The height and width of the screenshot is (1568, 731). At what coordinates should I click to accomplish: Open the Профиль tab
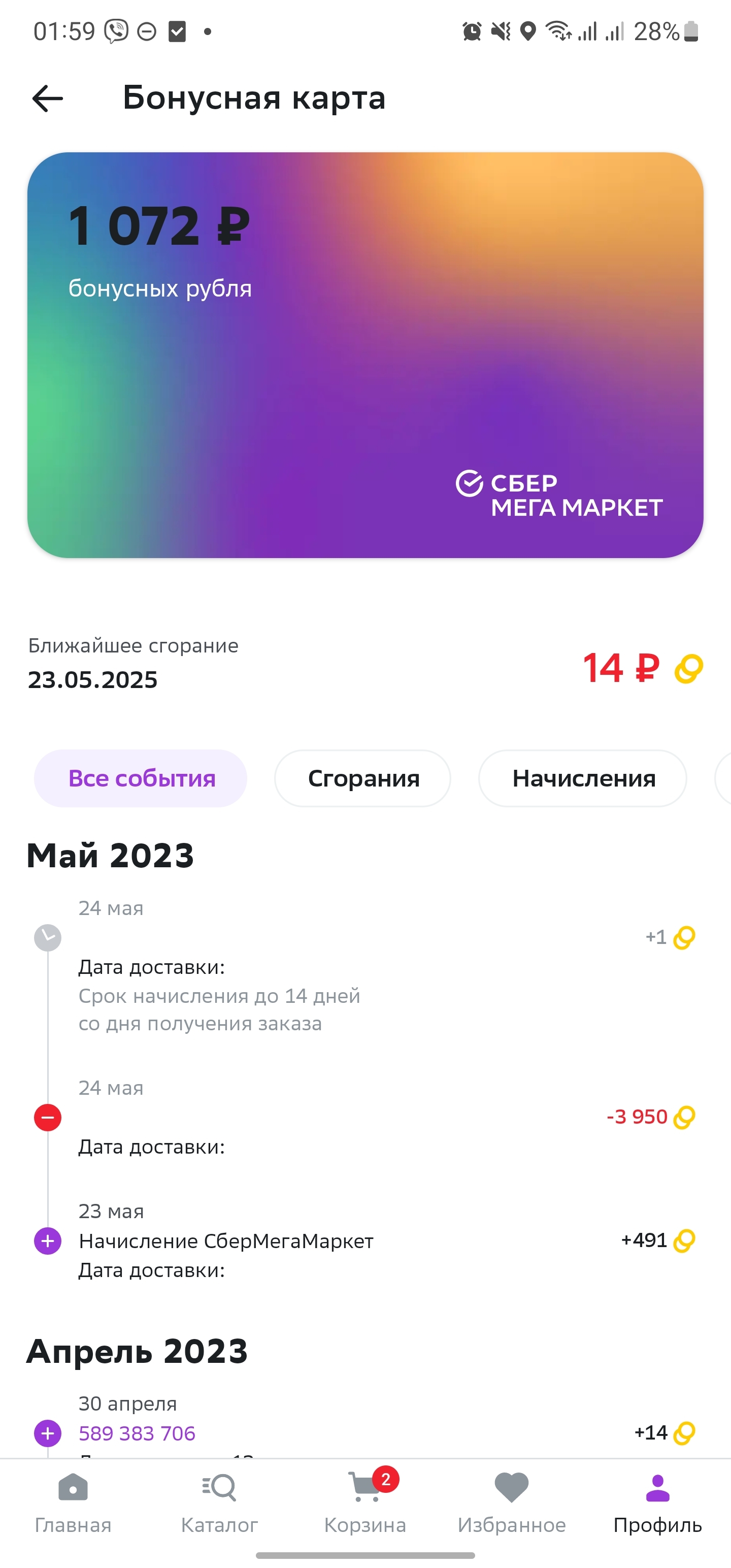[x=657, y=1502]
